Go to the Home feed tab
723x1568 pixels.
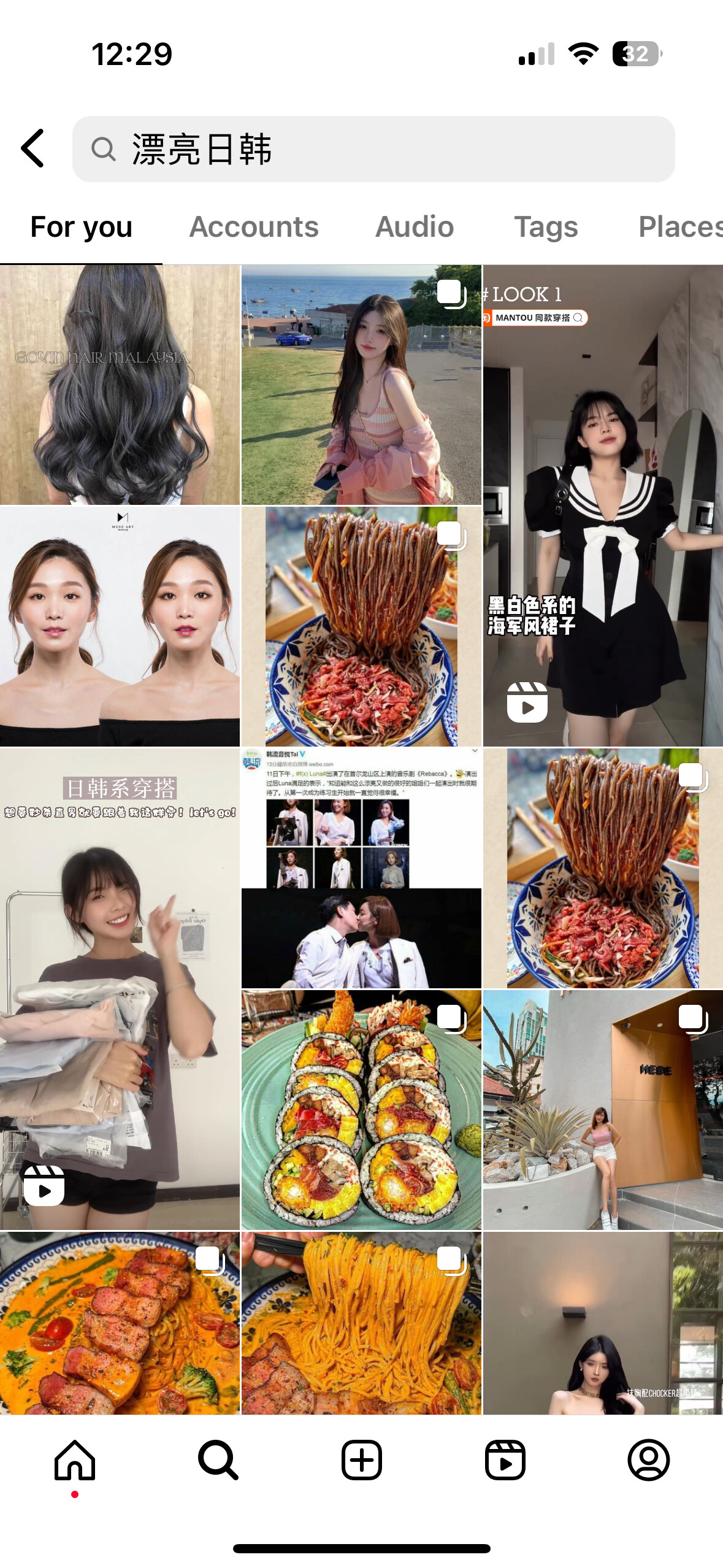[75, 1460]
